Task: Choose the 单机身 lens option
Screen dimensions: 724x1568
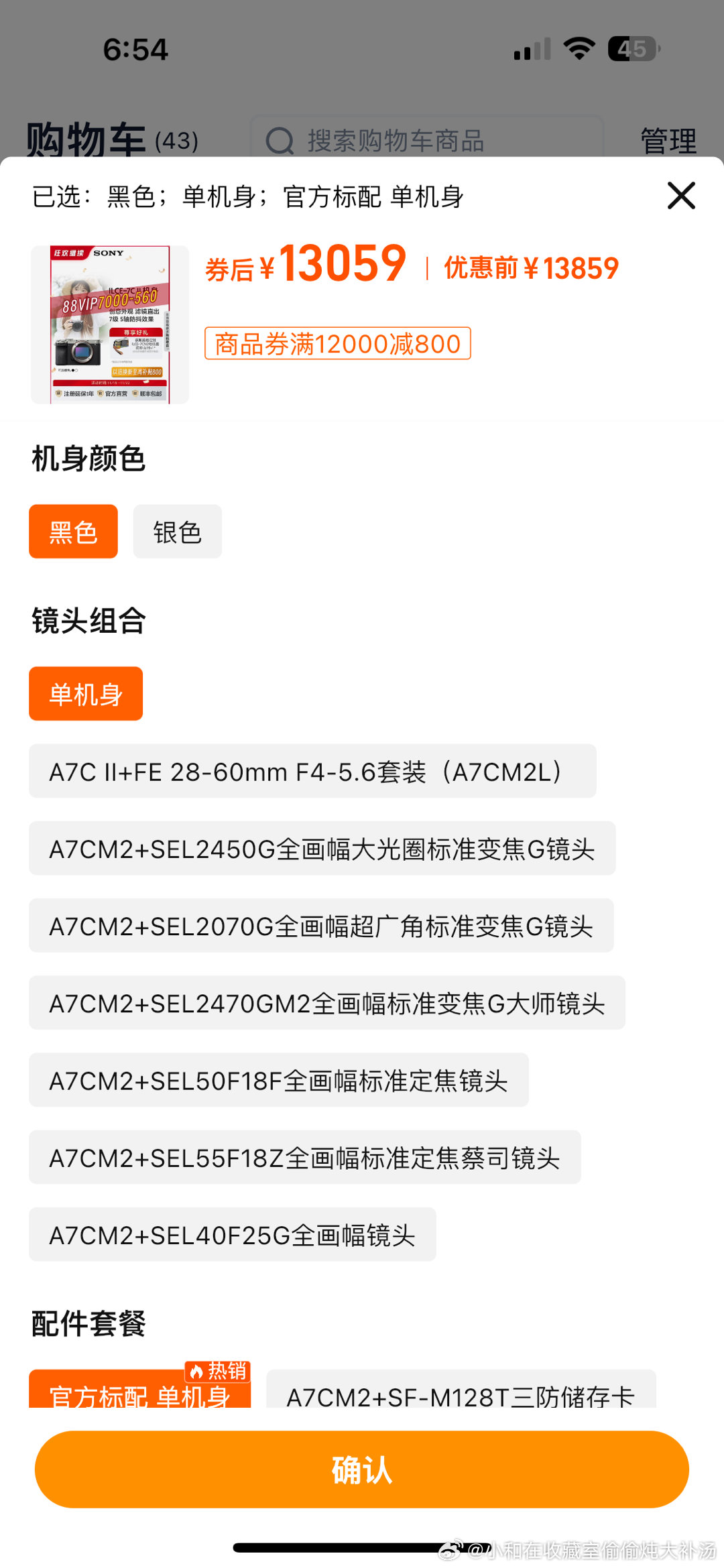Action: pos(86,694)
